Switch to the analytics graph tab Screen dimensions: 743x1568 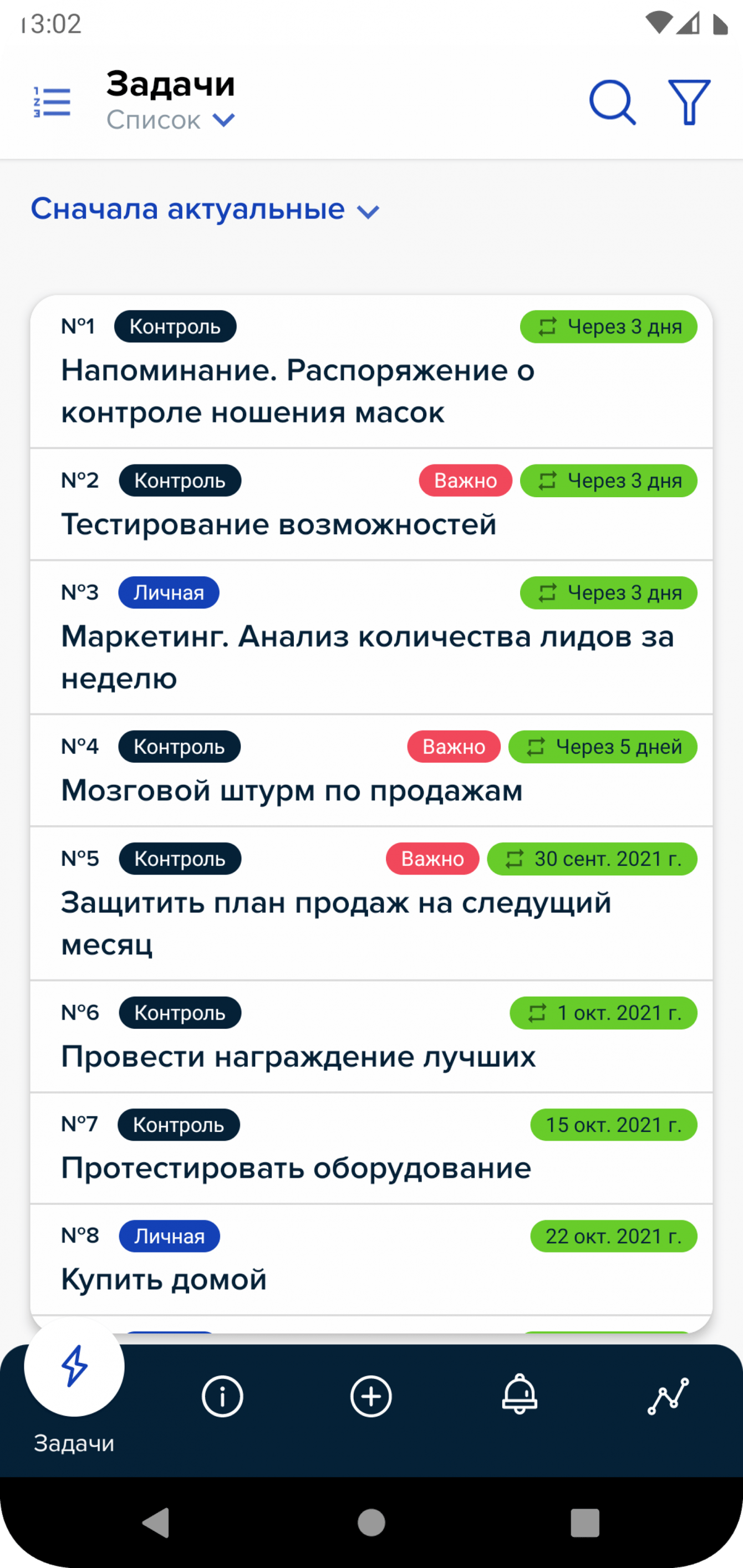pyautogui.click(x=668, y=1396)
